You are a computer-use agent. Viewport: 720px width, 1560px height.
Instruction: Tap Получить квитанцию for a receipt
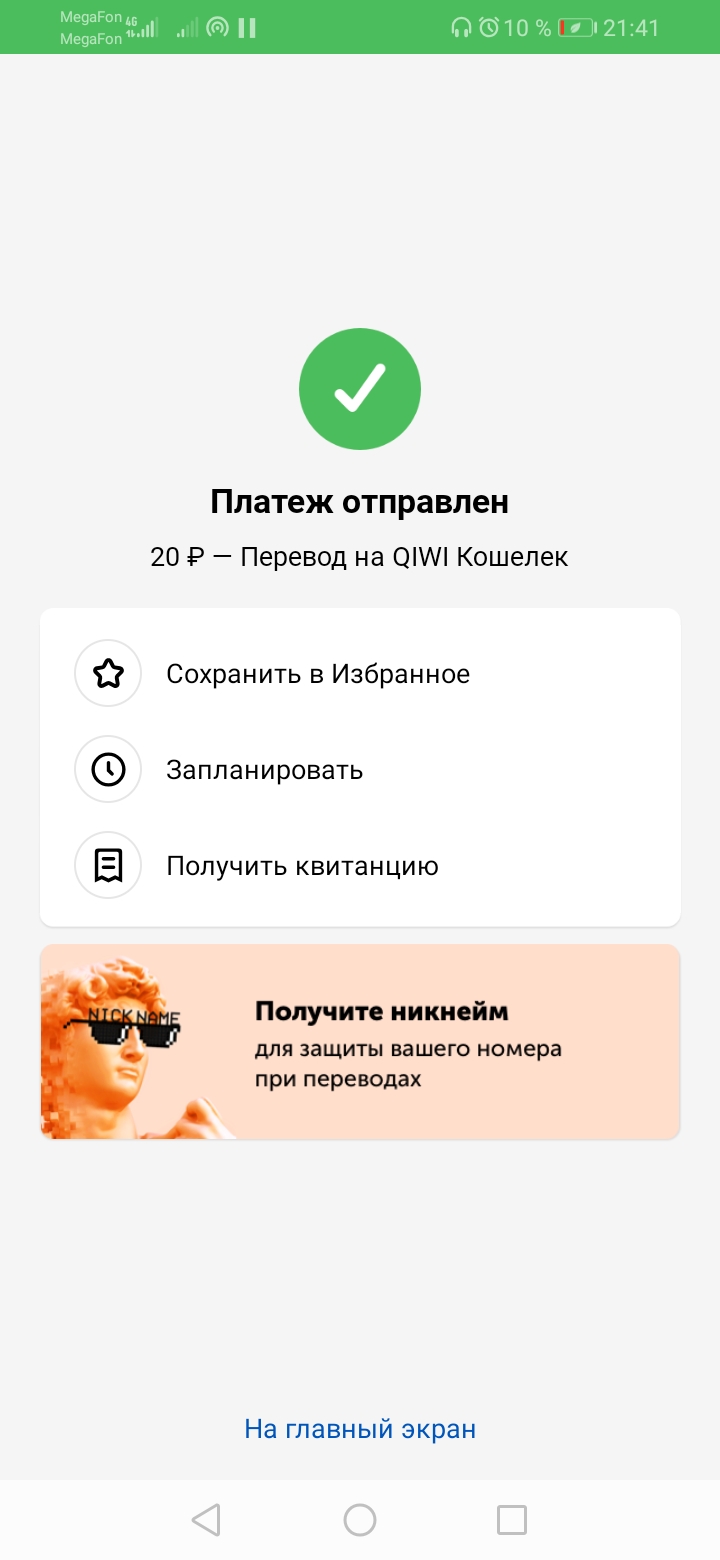(360, 866)
